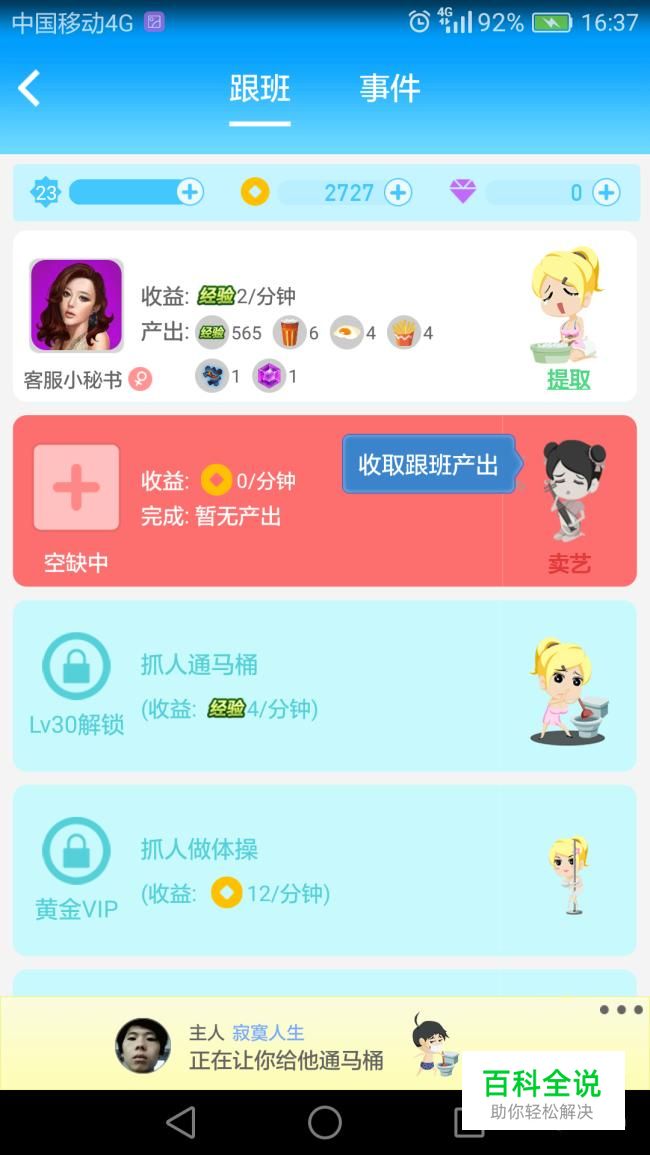Screen dimensions: 650x1155
Task: Tap the Android home button
Action: coord(324,1123)
